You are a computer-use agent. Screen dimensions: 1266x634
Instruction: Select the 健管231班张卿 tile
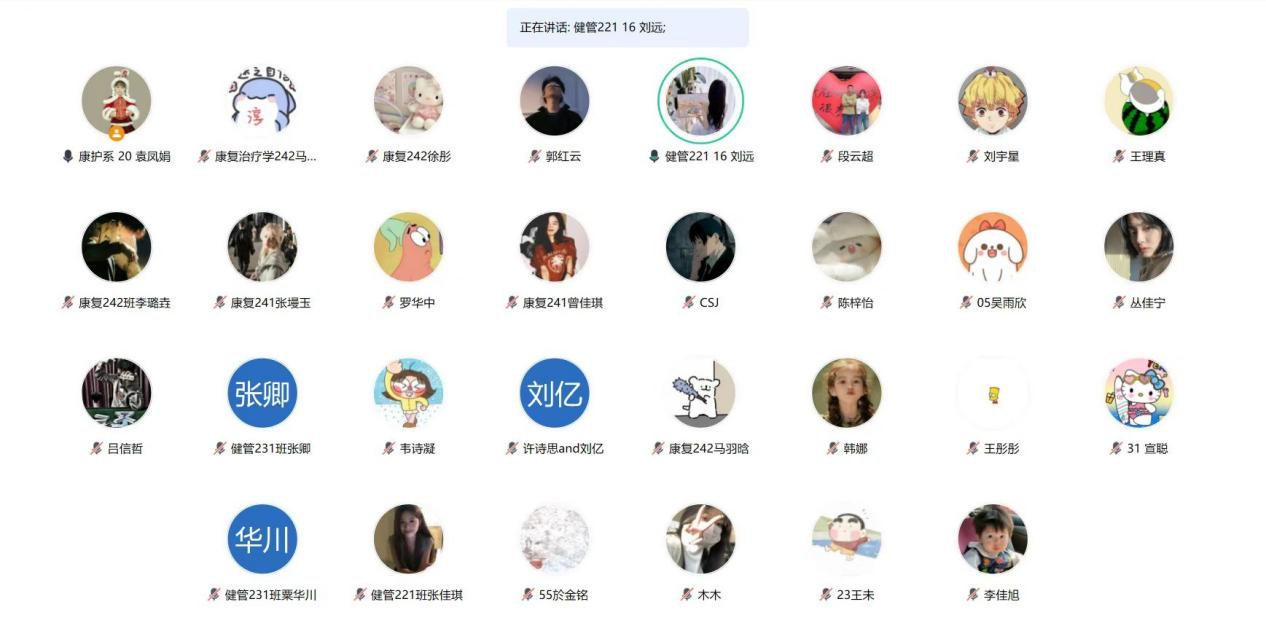click(x=262, y=393)
